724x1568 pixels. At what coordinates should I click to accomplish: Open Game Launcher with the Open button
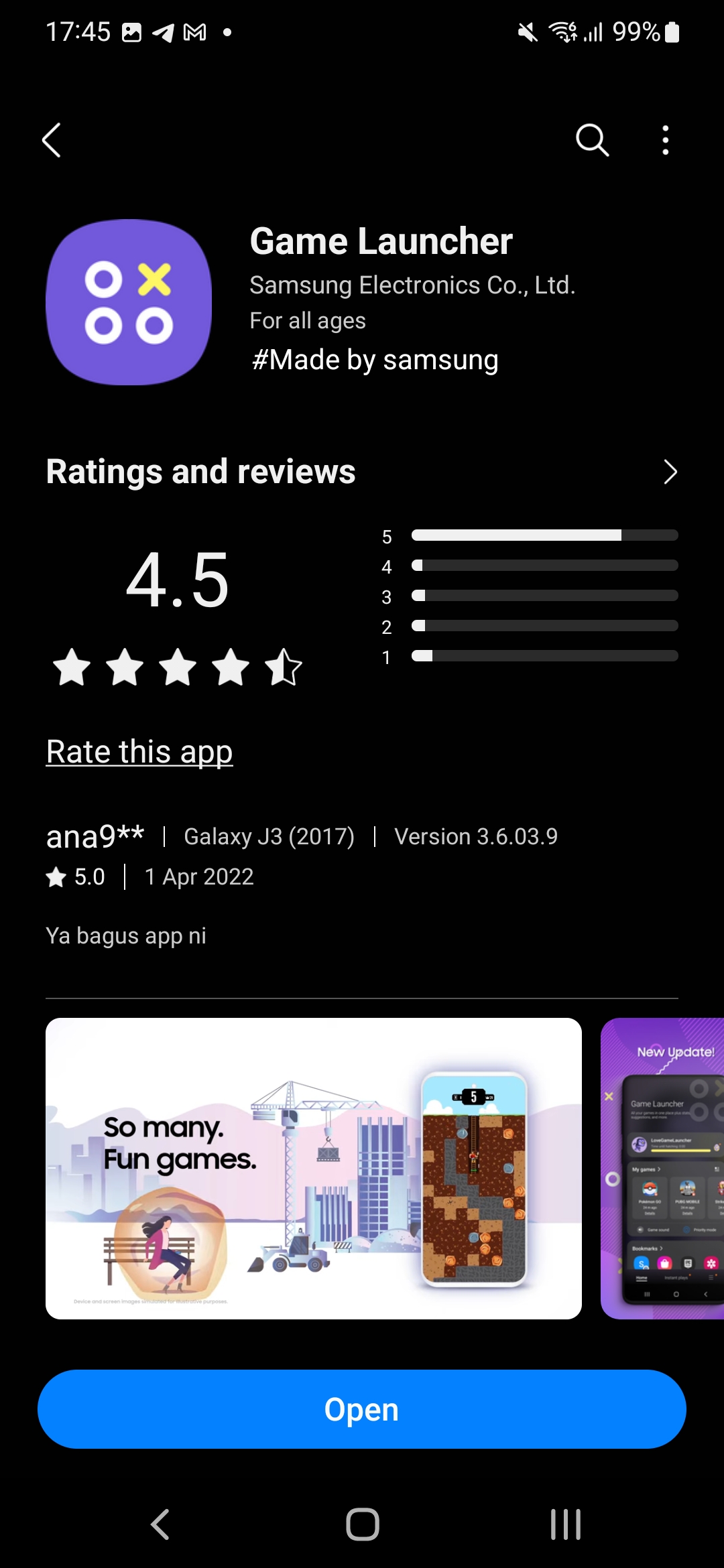(362, 1409)
